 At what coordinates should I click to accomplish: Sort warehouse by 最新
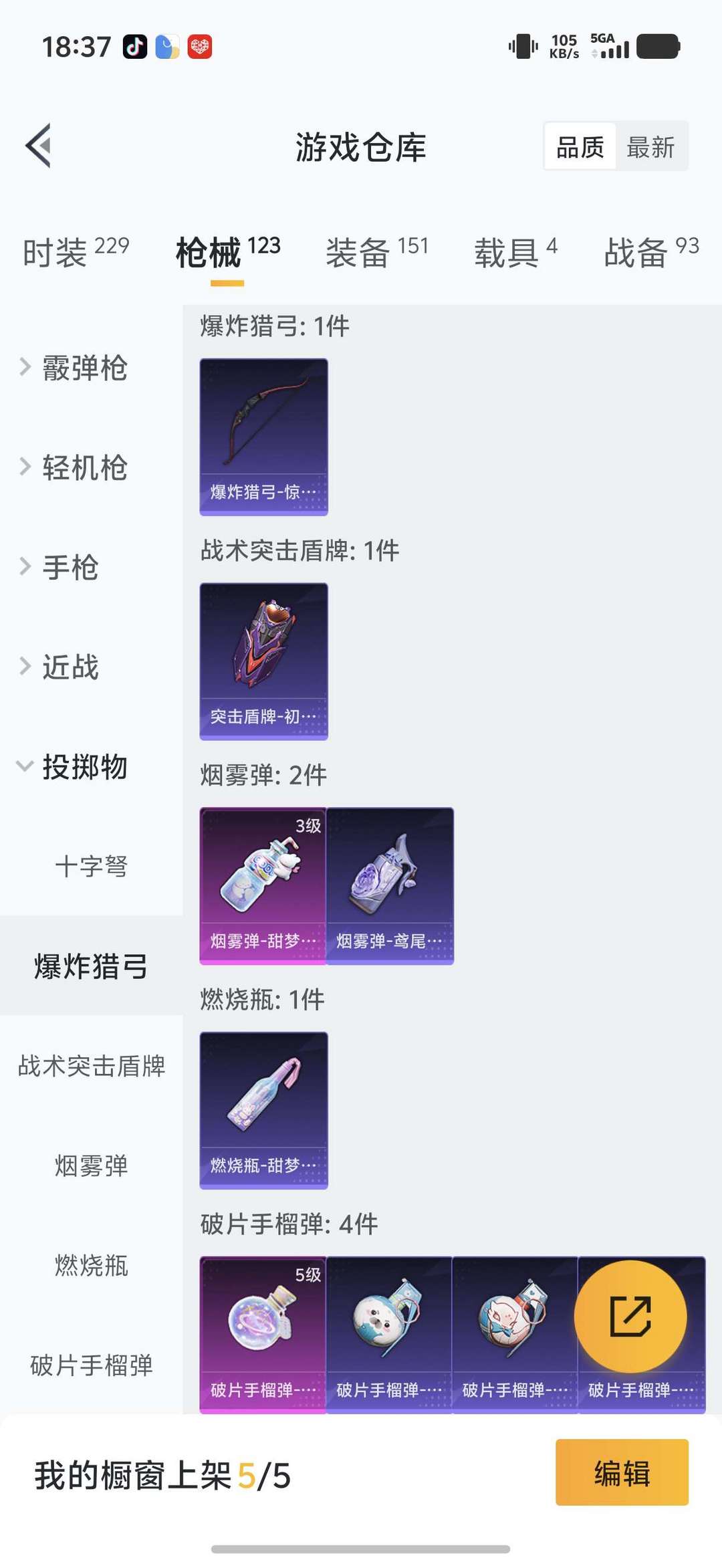tap(650, 146)
